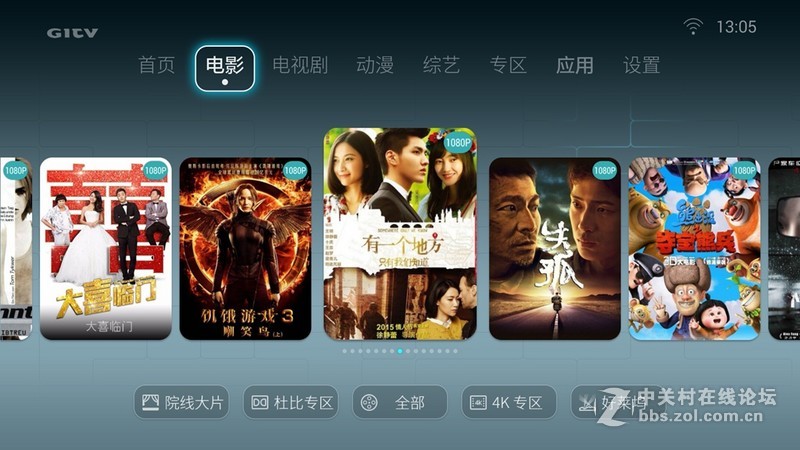The width and height of the screenshot is (800, 450).
Task: Switch to the 首页 tab
Action: [156, 66]
